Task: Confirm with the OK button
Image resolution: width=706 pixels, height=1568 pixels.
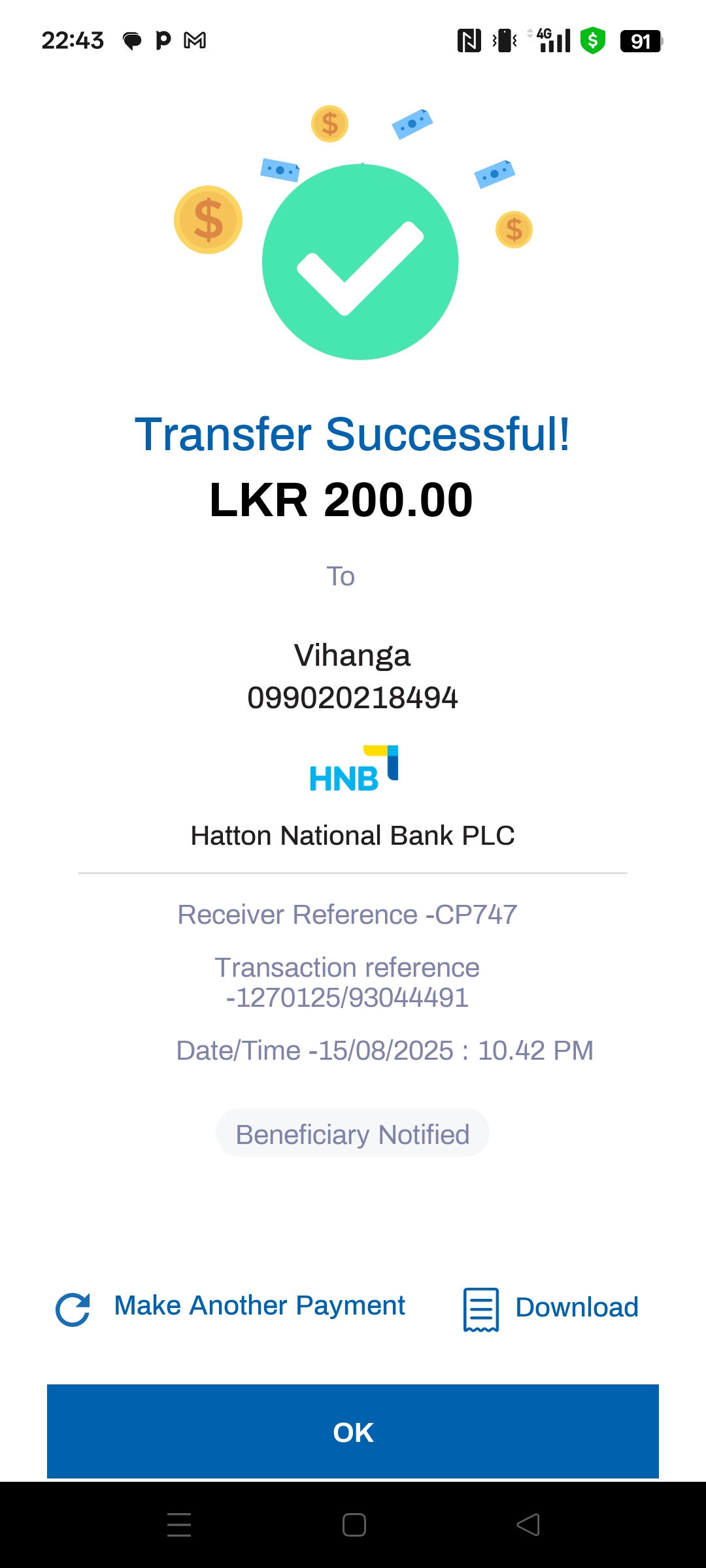Action: [x=353, y=1431]
